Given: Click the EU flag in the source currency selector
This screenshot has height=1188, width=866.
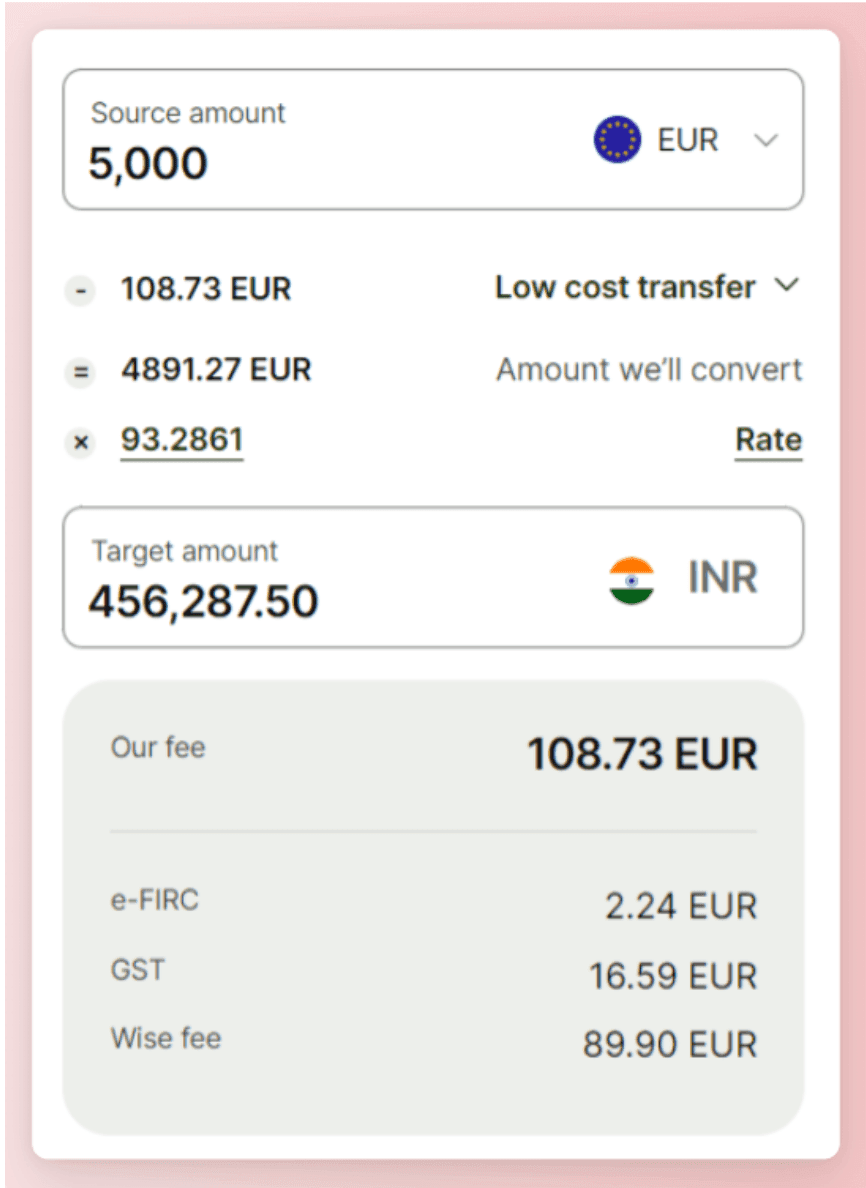Looking at the screenshot, I should (x=618, y=140).
